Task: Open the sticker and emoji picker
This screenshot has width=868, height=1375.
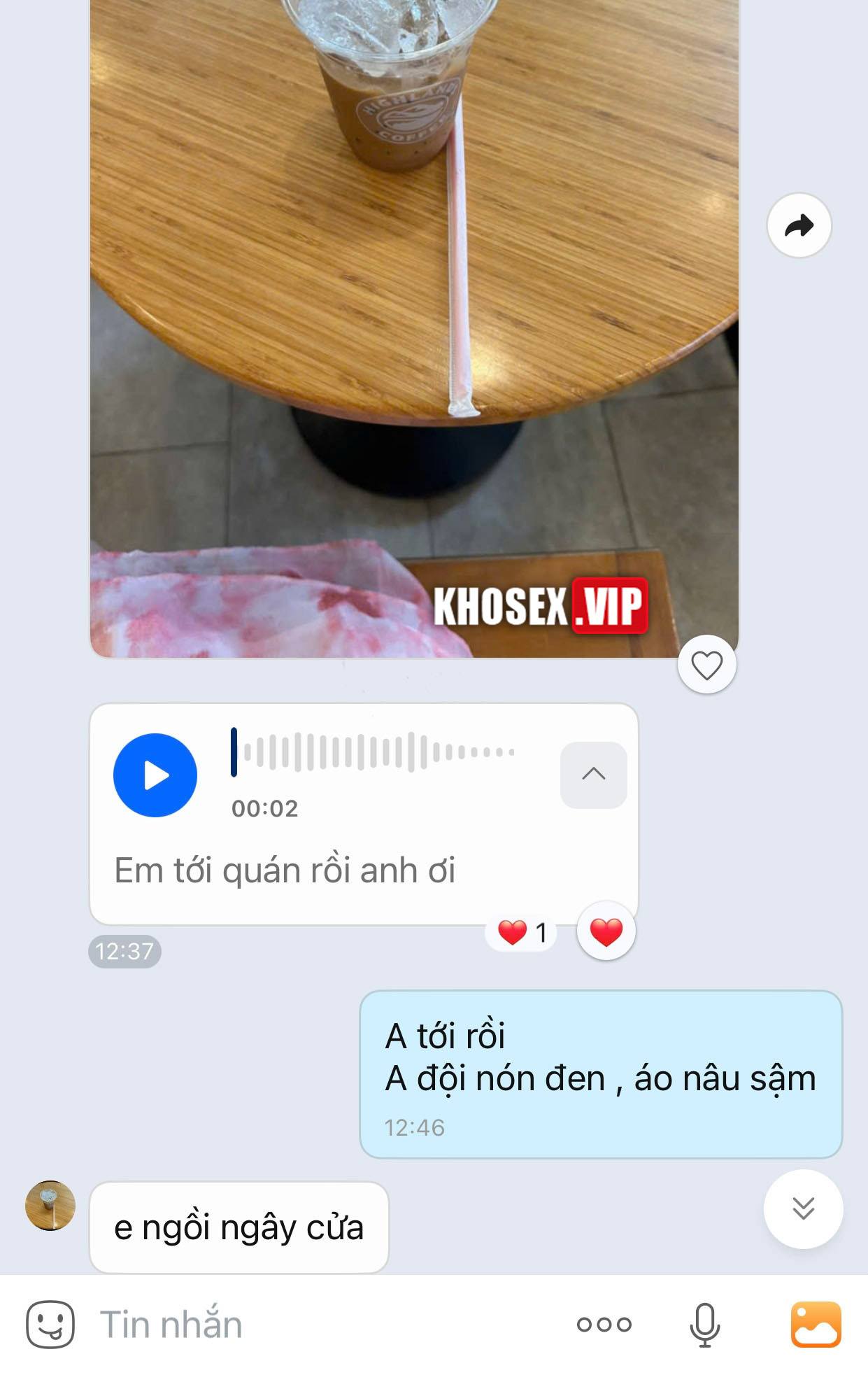Action: coord(50,1324)
